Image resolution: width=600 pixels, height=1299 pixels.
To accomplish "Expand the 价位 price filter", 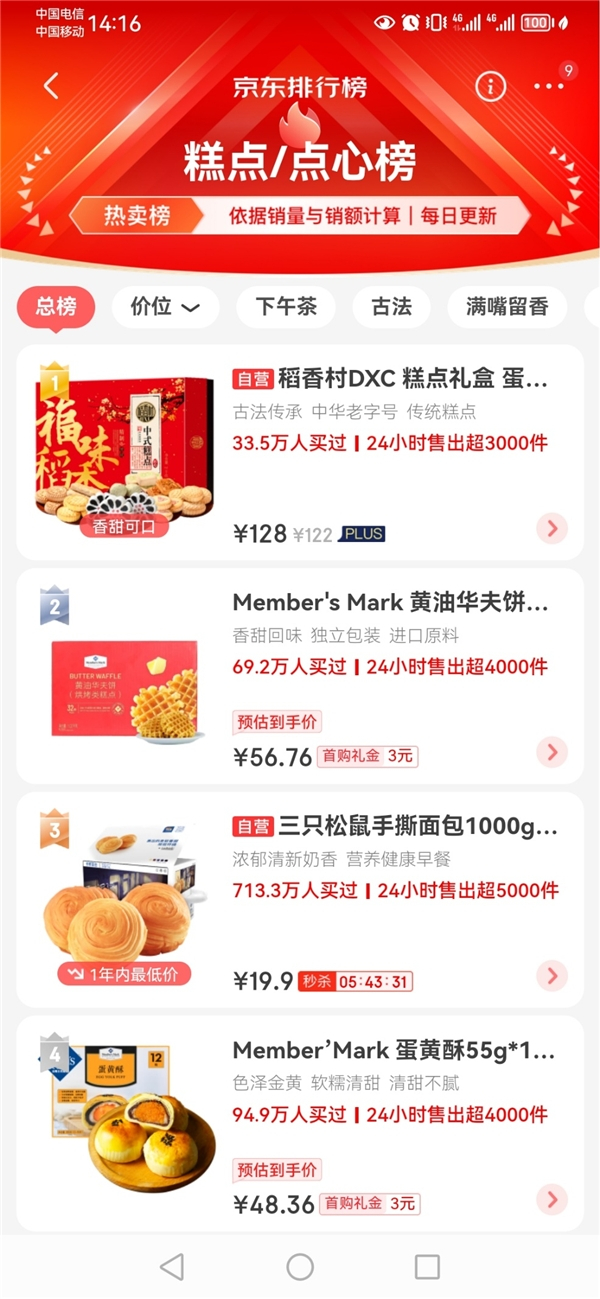I will [165, 307].
